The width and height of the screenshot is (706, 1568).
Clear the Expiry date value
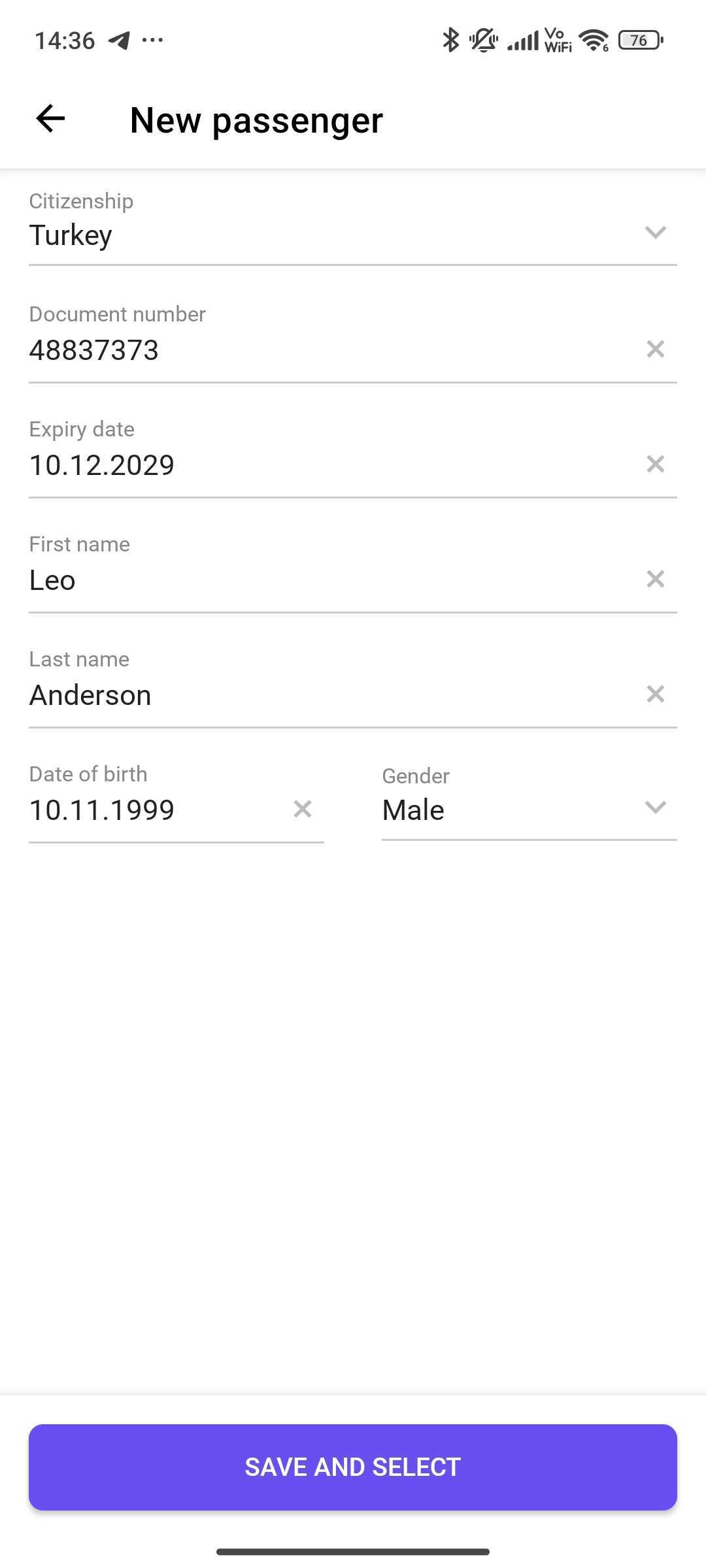(655, 464)
